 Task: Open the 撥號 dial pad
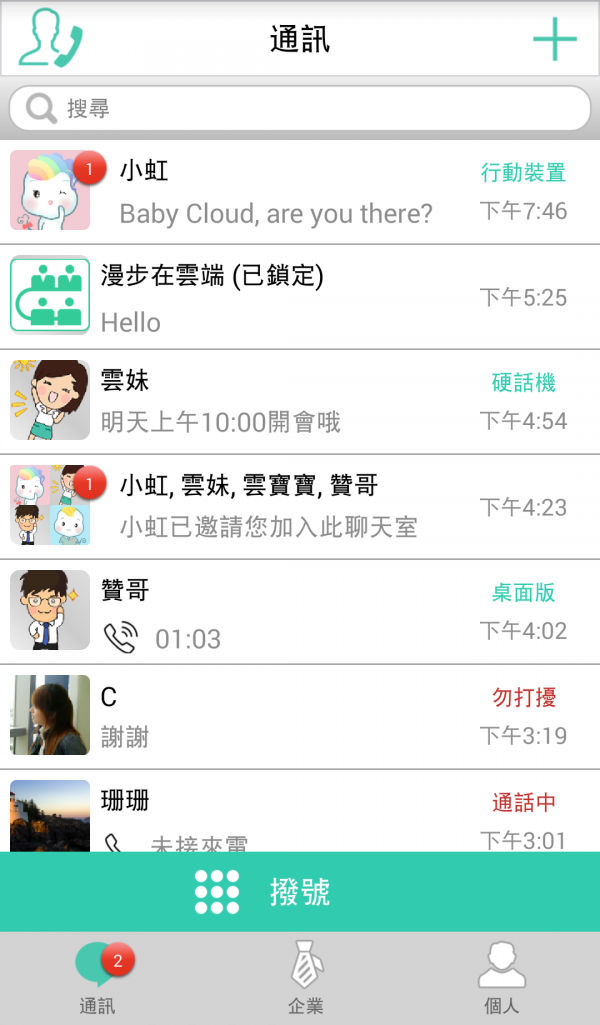coord(300,891)
